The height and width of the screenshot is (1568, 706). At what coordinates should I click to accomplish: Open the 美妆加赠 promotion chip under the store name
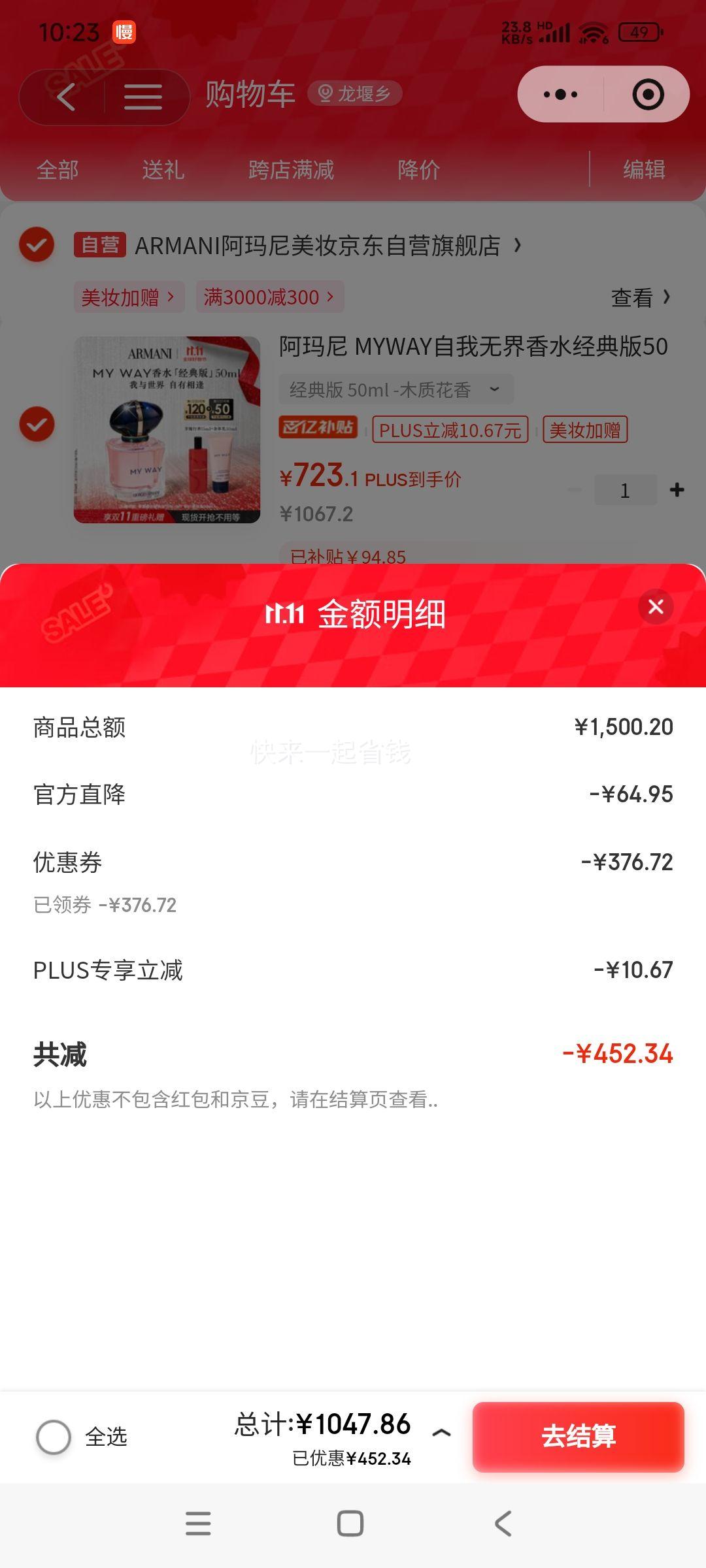(128, 297)
